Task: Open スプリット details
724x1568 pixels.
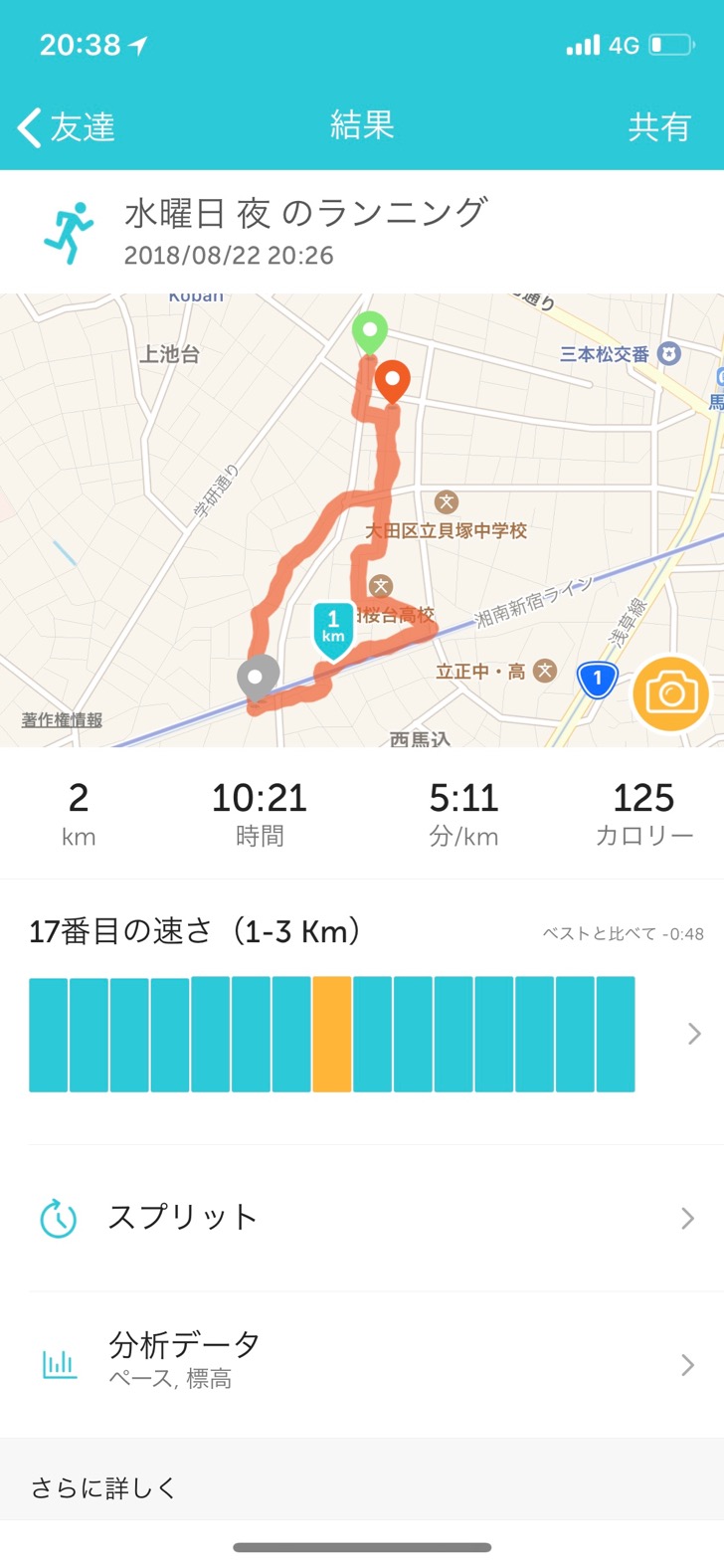Action: [x=362, y=1219]
